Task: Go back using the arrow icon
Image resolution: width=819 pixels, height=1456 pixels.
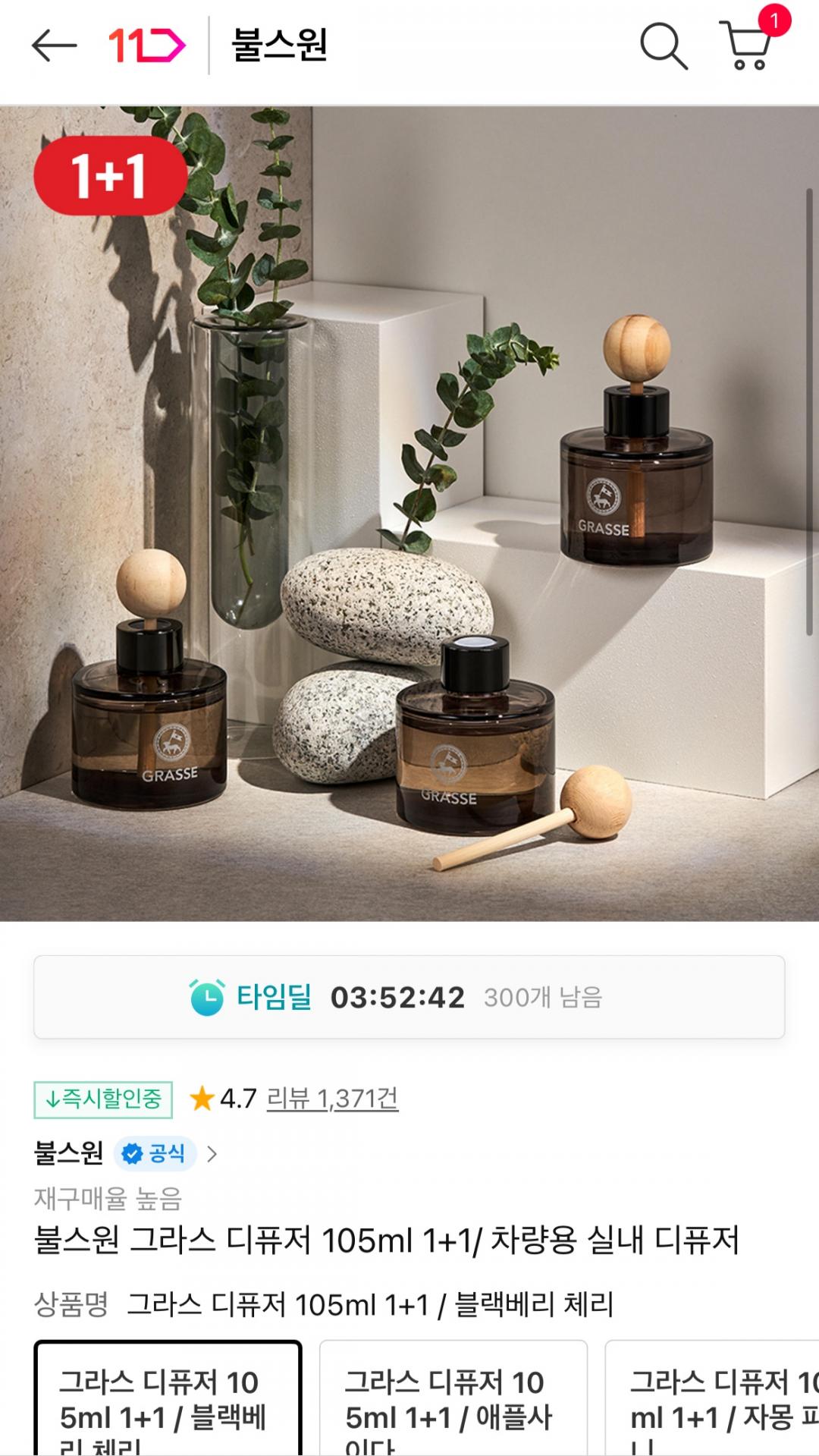Action: point(54,46)
